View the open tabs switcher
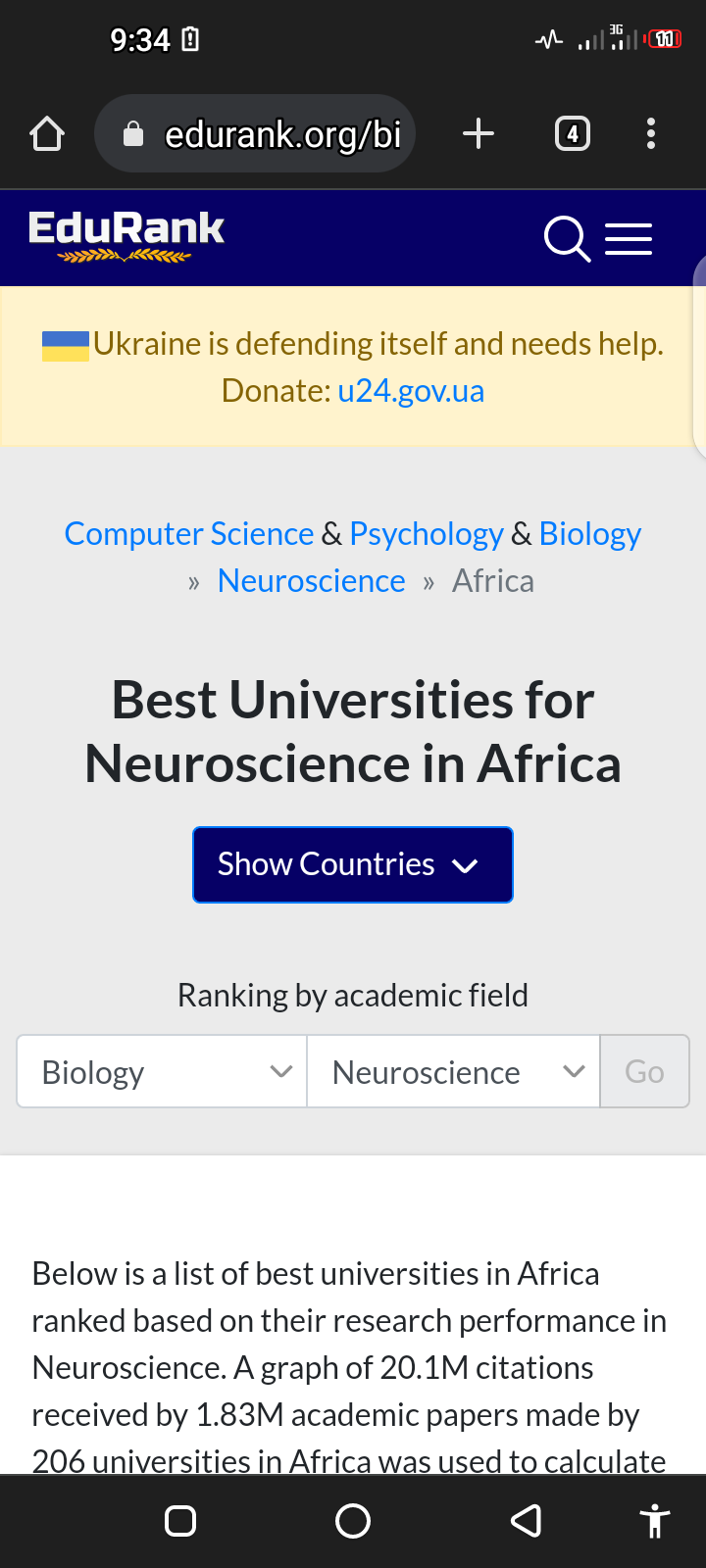 coord(573,133)
